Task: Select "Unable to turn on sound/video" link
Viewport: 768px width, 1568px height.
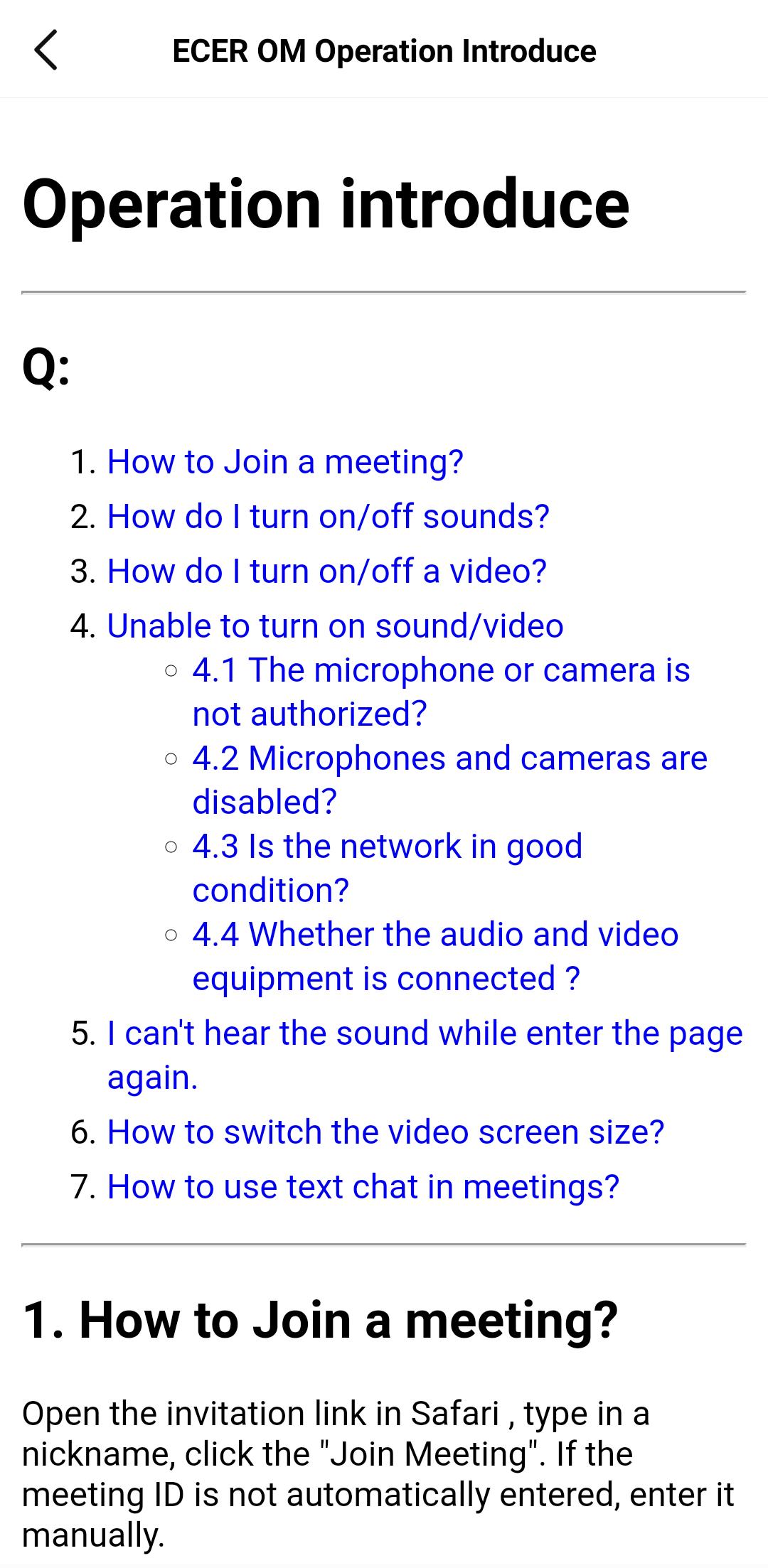Action: click(x=336, y=626)
